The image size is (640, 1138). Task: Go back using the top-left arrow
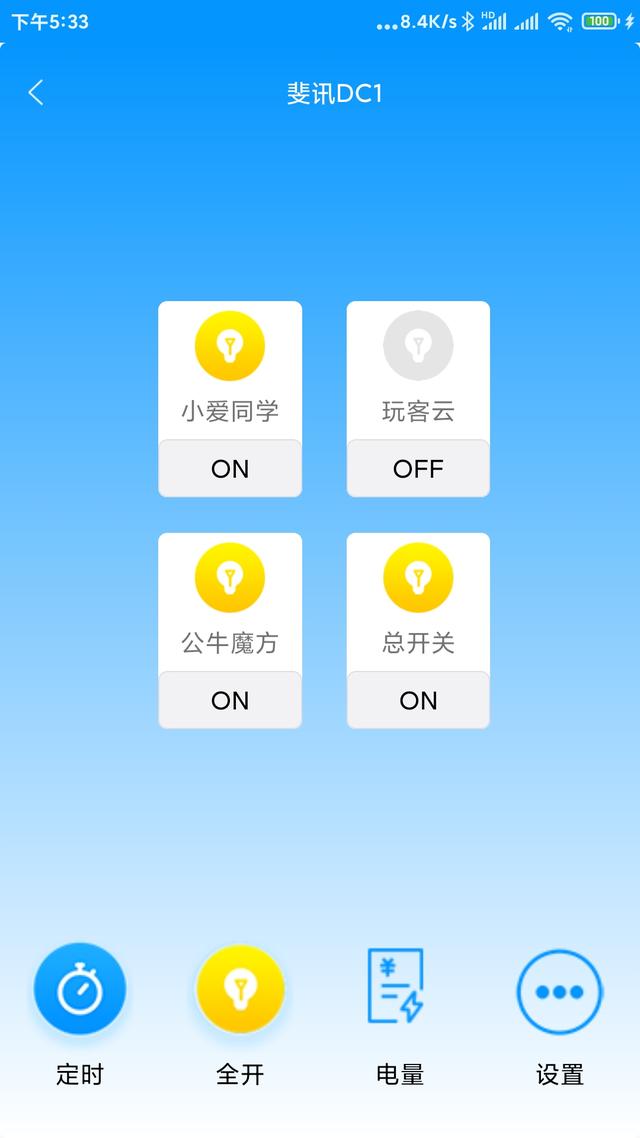(x=36, y=93)
